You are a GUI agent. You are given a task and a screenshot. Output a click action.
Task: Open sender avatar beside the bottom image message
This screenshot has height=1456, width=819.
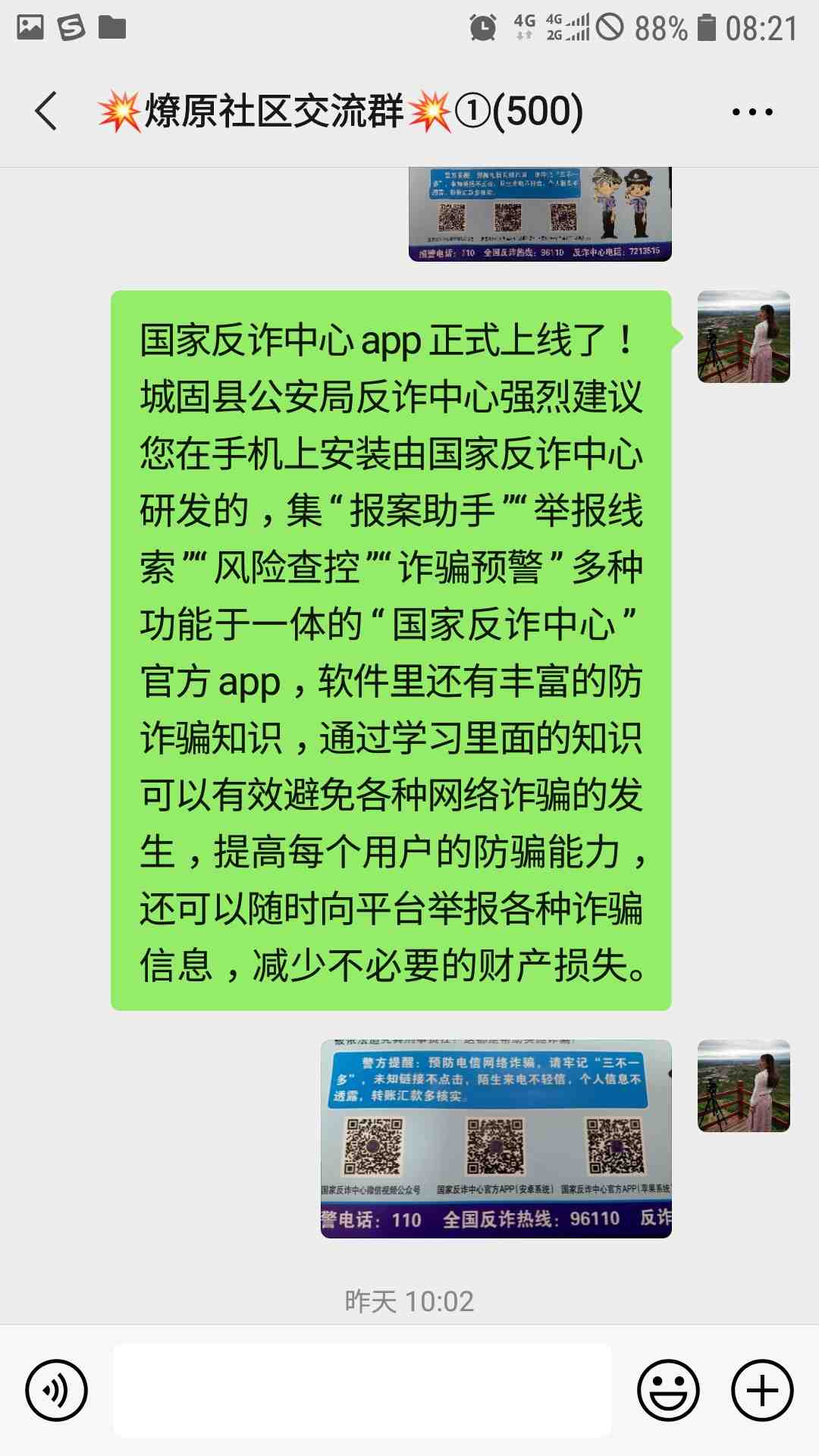(743, 1086)
